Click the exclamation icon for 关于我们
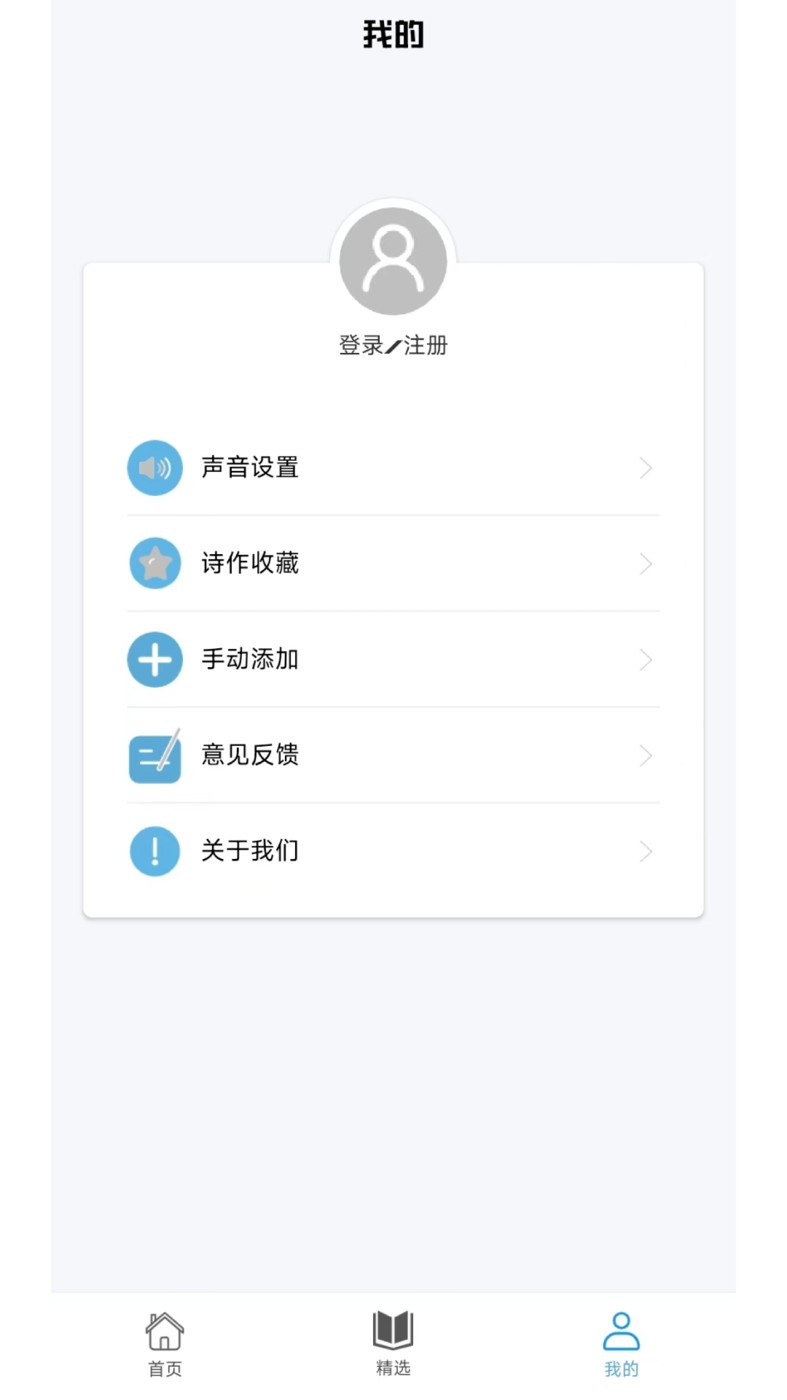This screenshot has width=787, height=1400. pos(154,851)
